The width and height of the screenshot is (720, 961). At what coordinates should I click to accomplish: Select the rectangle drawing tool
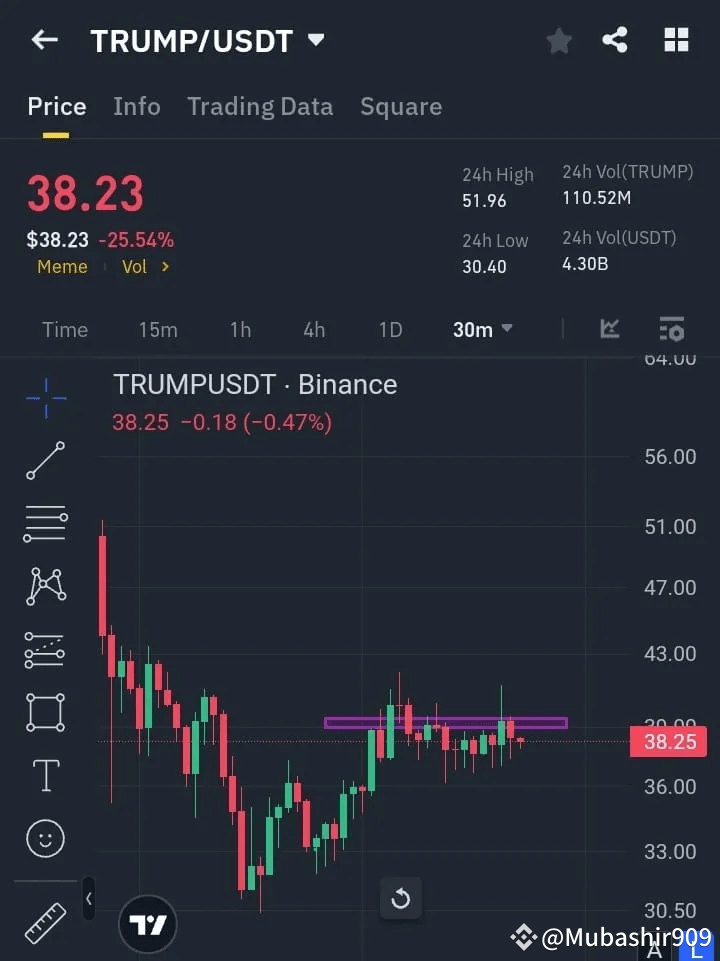[x=45, y=712]
